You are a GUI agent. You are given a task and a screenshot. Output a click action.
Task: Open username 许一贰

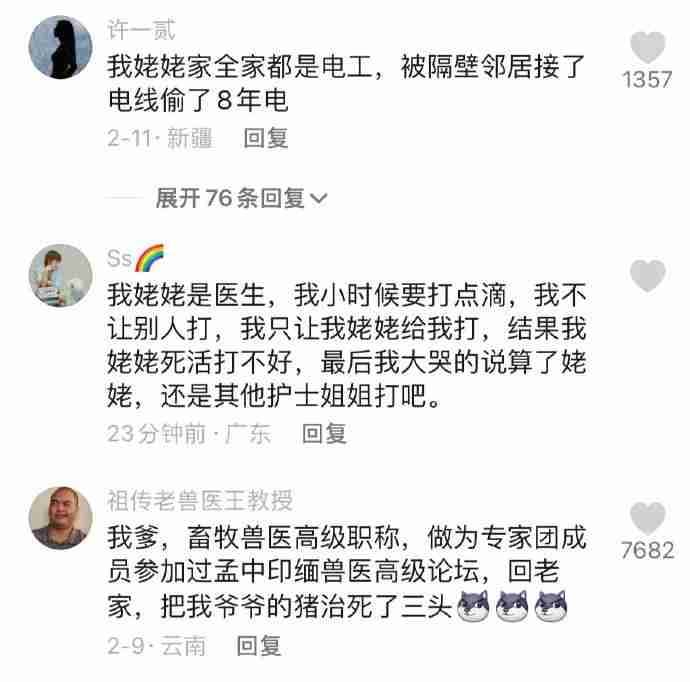click(x=141, y=32)
